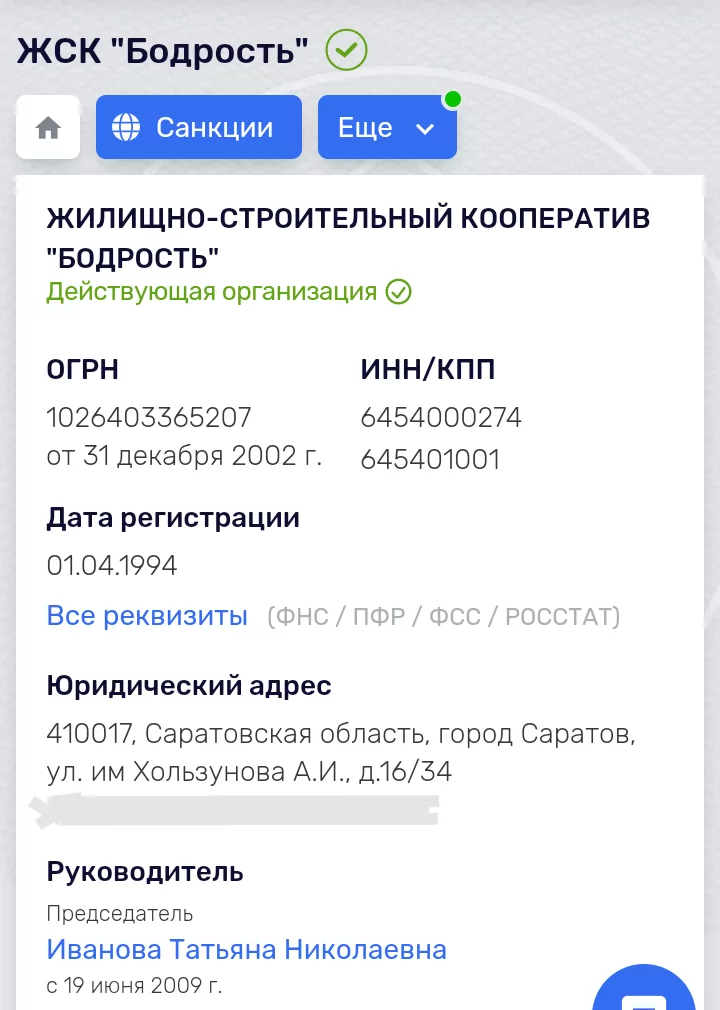Click the globe icon on the Санкции button
Viewport: 720px width, 1010px height.
tap(128, 127)
